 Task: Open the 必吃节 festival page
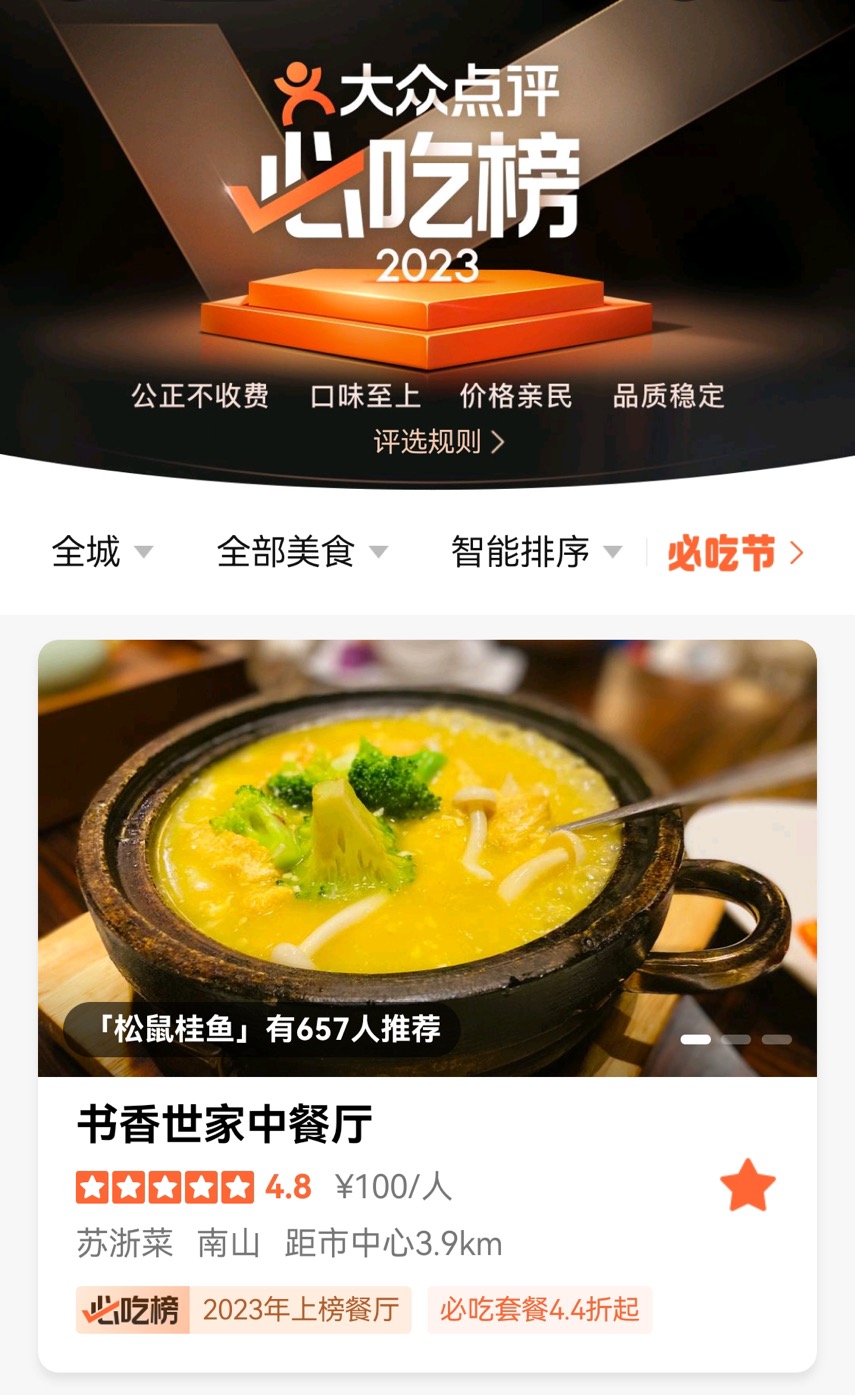click(x=735, y=553)
